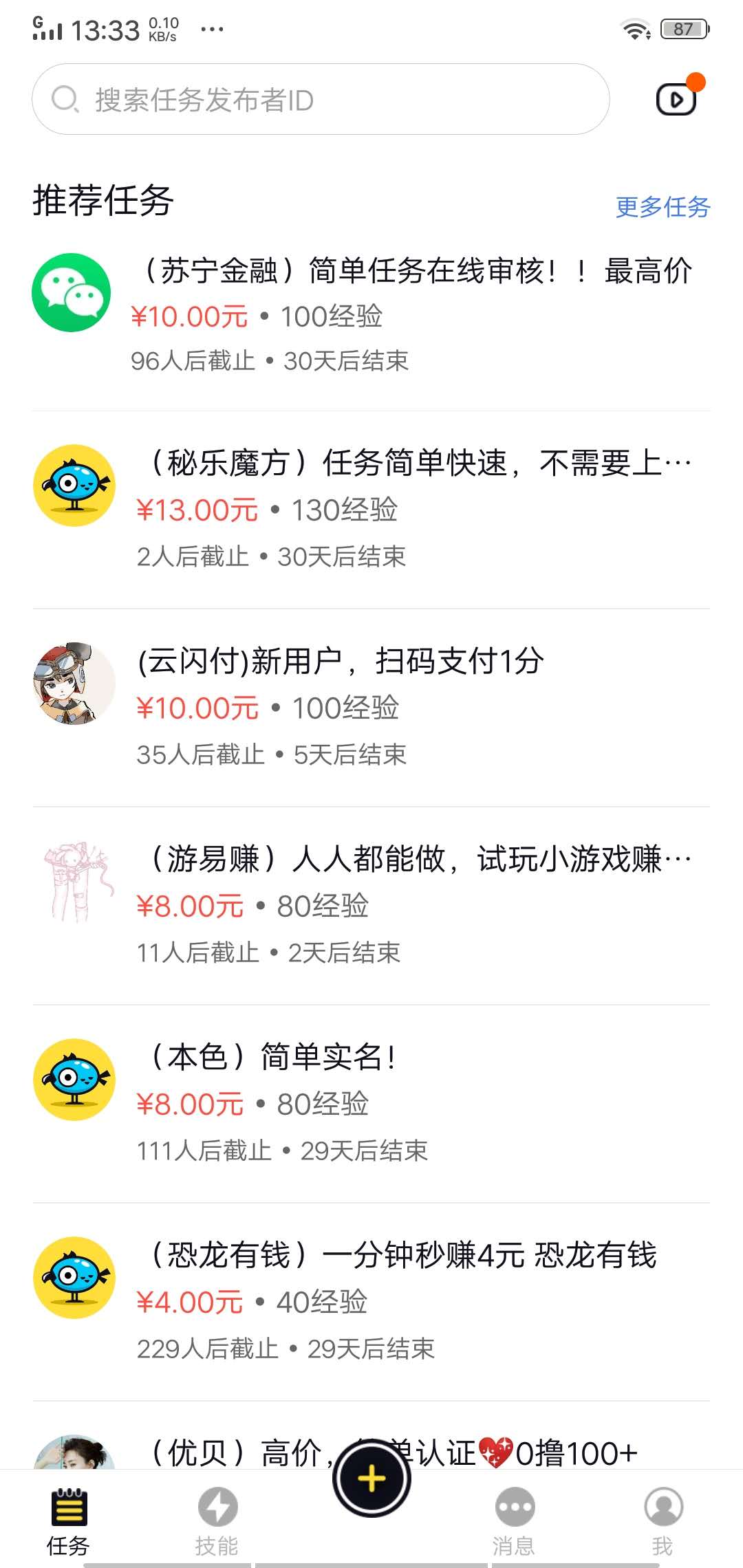Tap the battery indicator in the status bar
Image resolution: width=743 pixels, height=1568 pixels.
(682, 28)
